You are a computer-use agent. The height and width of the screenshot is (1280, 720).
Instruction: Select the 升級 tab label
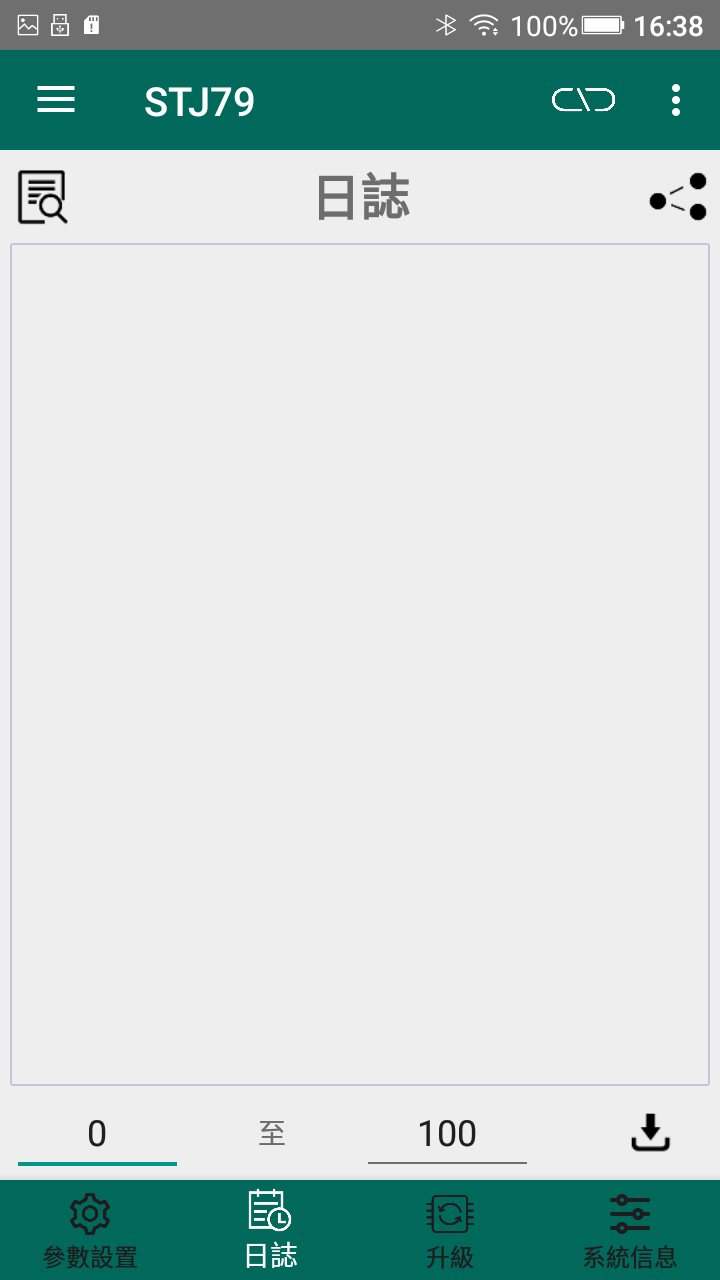click(x=448, y=1259)
